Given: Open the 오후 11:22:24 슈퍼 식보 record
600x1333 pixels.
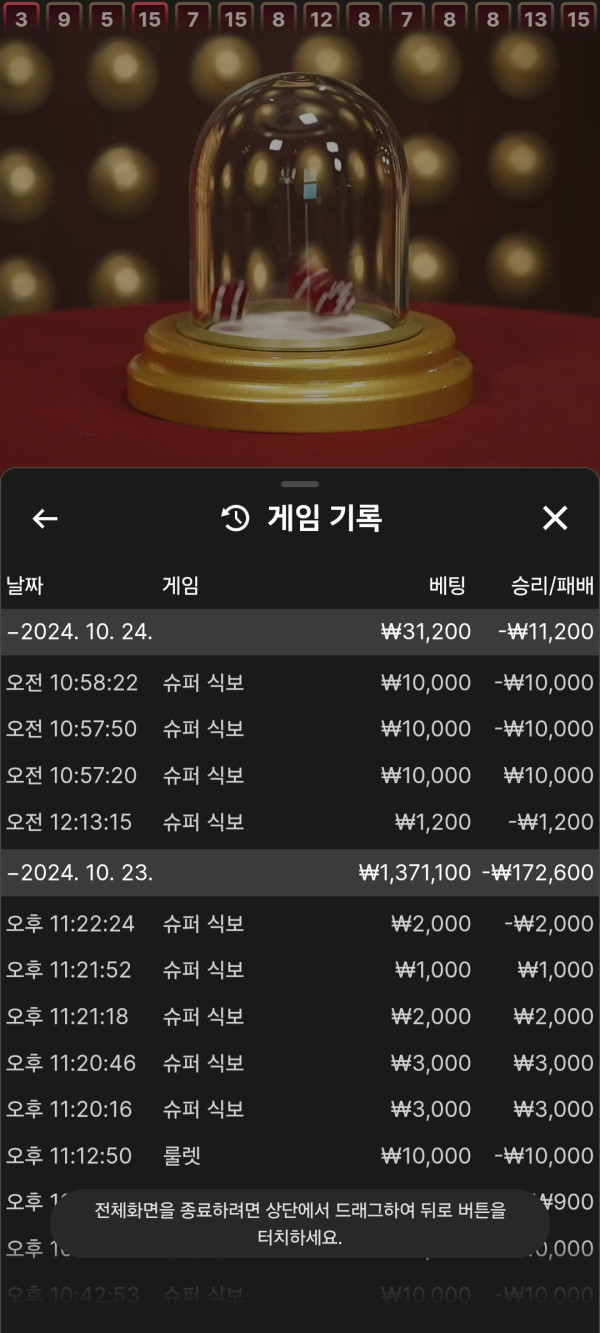Looking at the screenshot, I should 300,924.
